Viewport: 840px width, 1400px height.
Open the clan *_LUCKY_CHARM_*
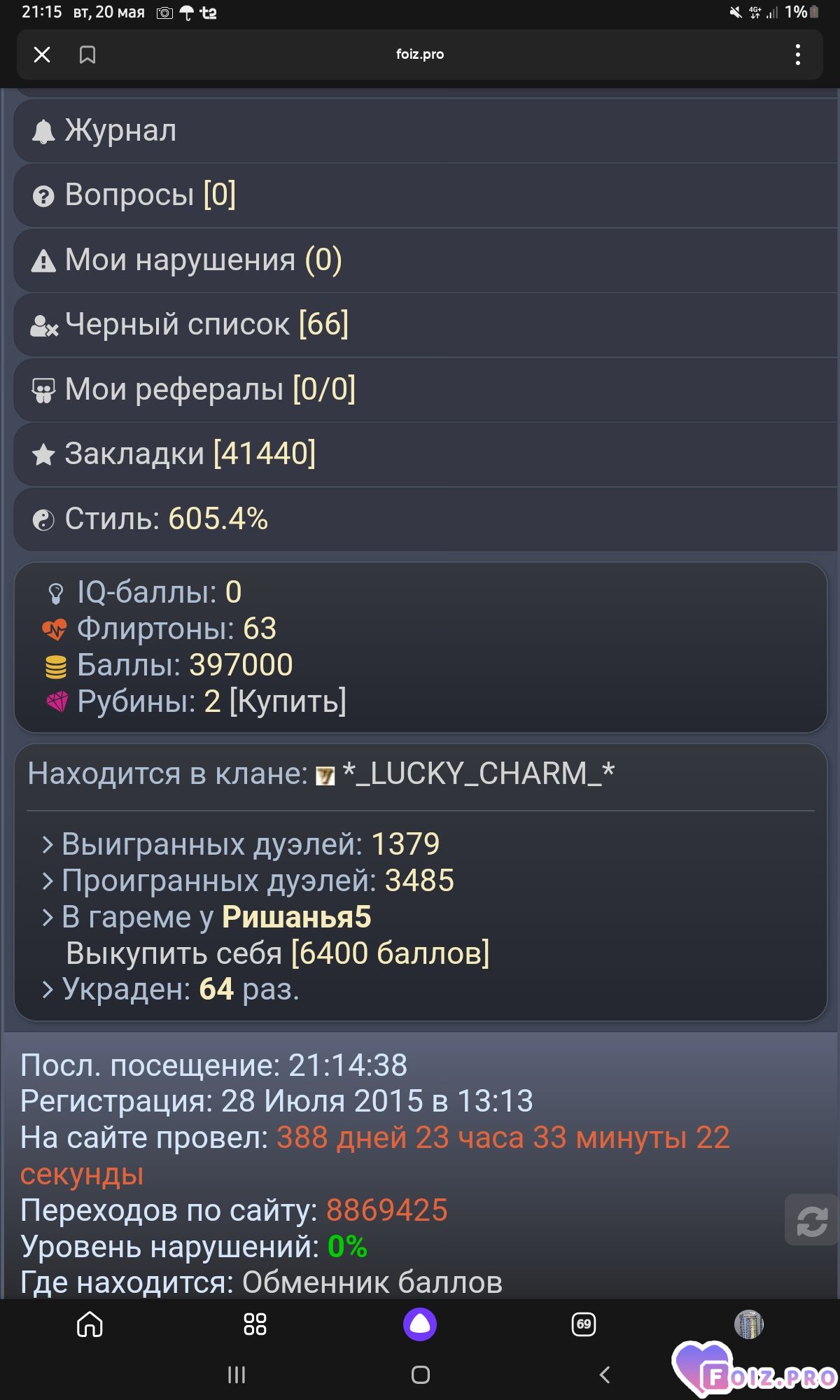[x=478, y=774]
